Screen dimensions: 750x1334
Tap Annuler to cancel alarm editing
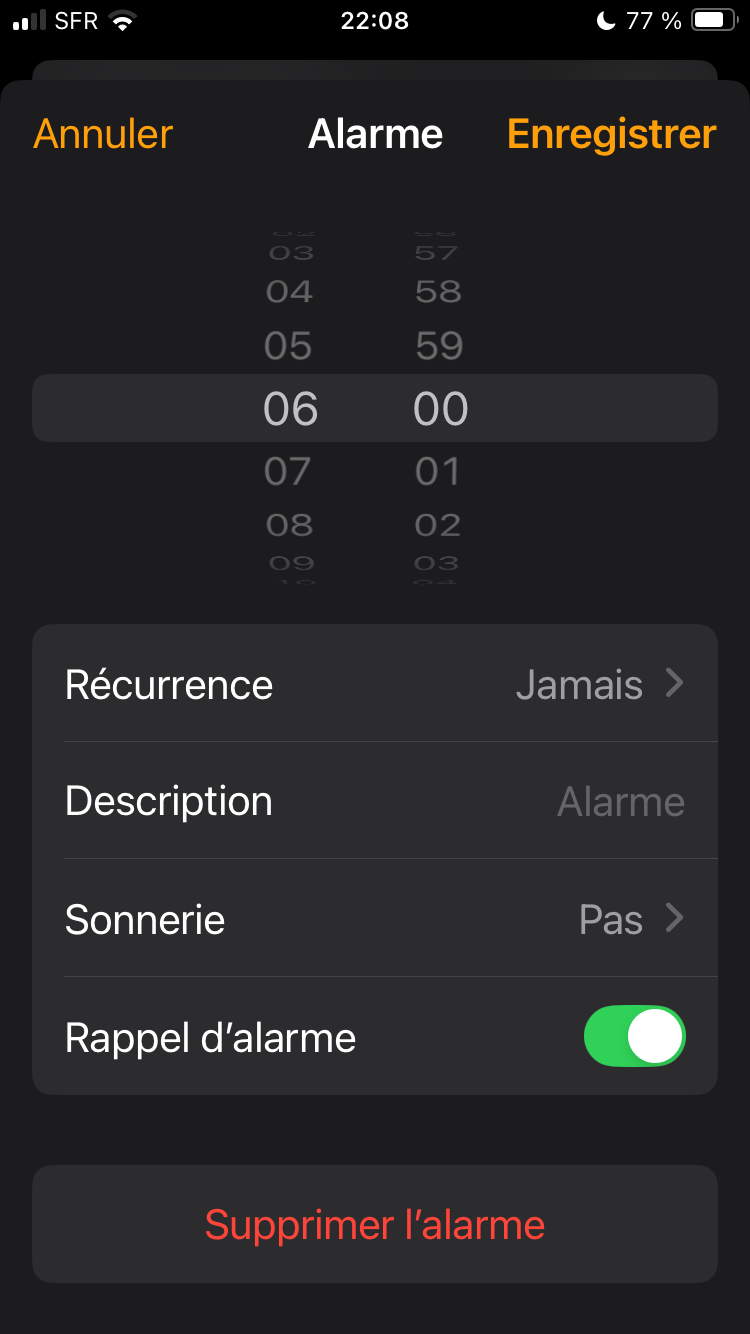click(103, 134)
